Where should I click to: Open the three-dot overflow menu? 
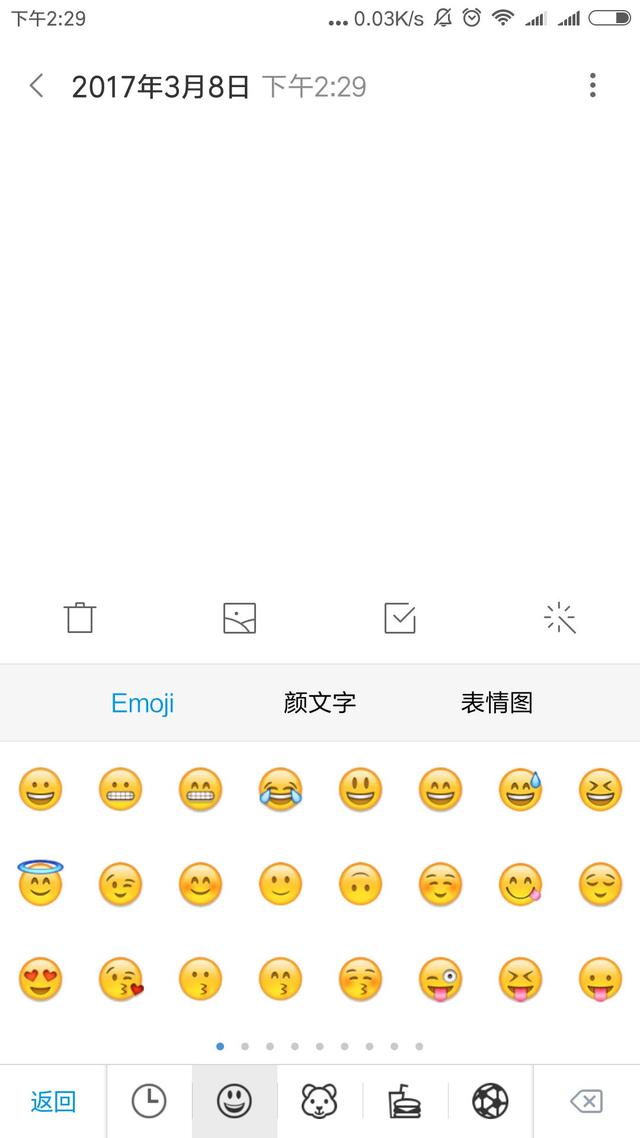pos(593,86)
